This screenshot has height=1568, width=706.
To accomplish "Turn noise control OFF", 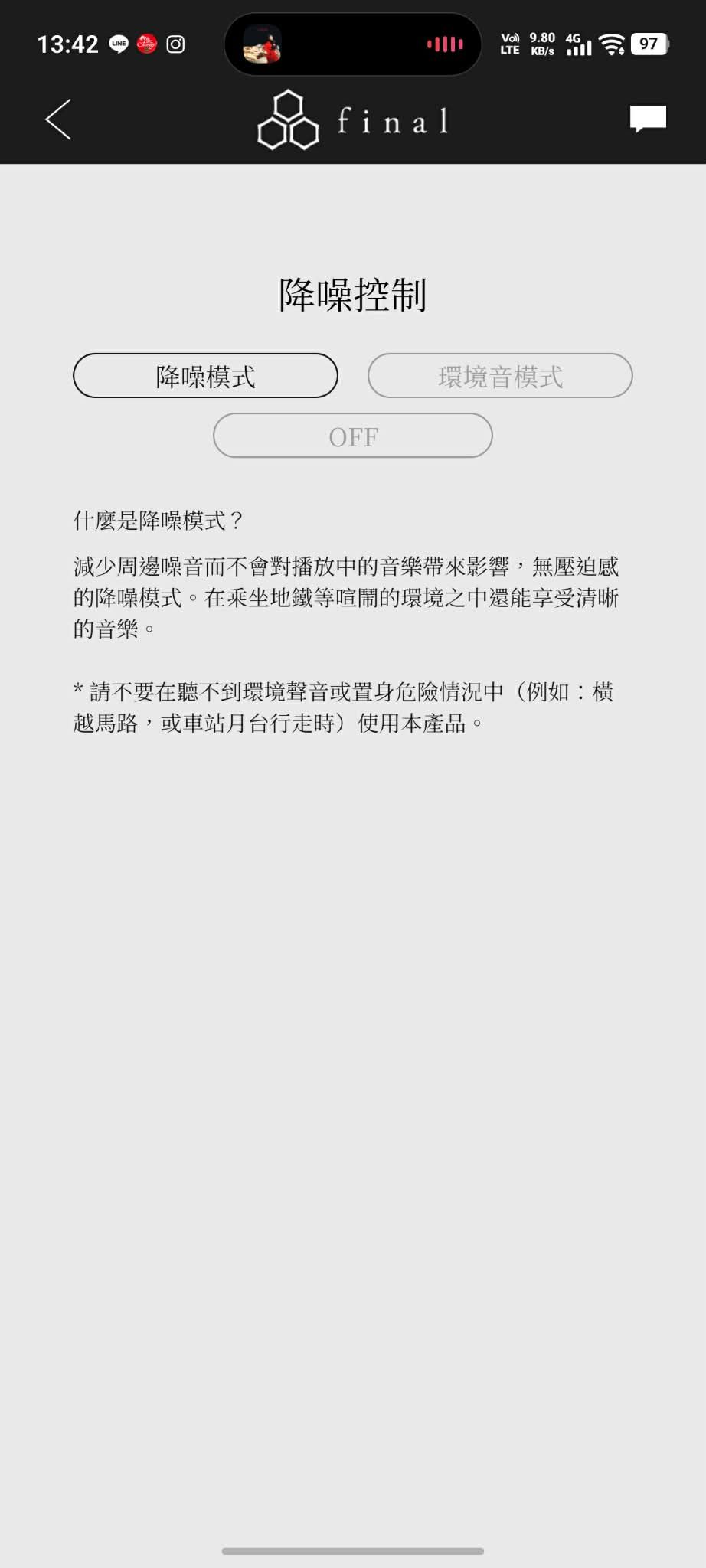I will pos(352,436).
